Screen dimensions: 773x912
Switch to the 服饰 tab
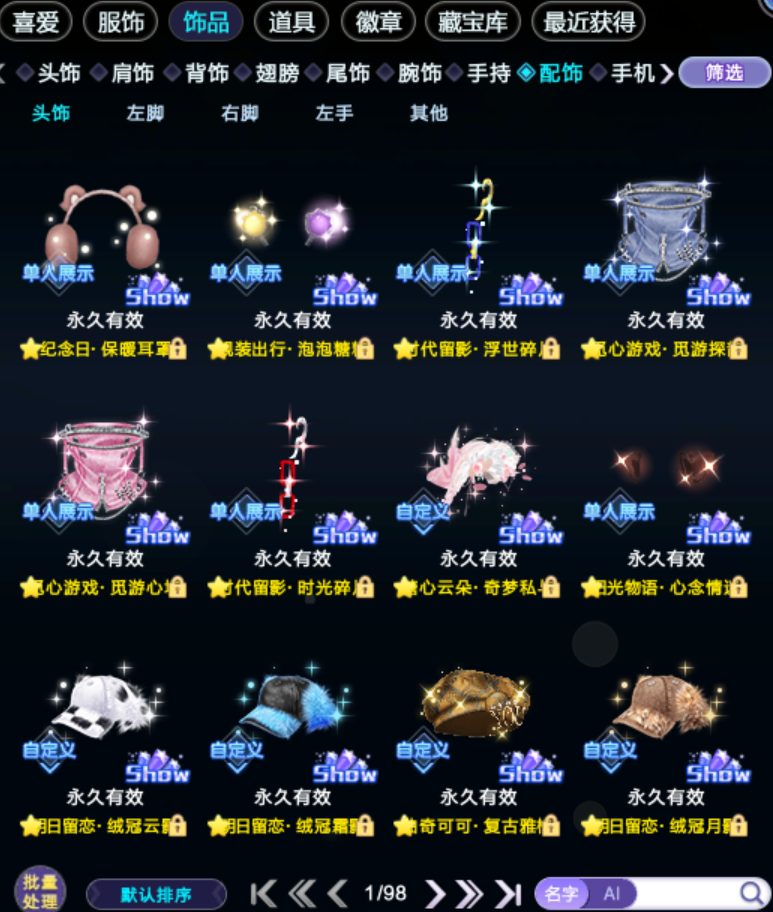coord(120,22)
